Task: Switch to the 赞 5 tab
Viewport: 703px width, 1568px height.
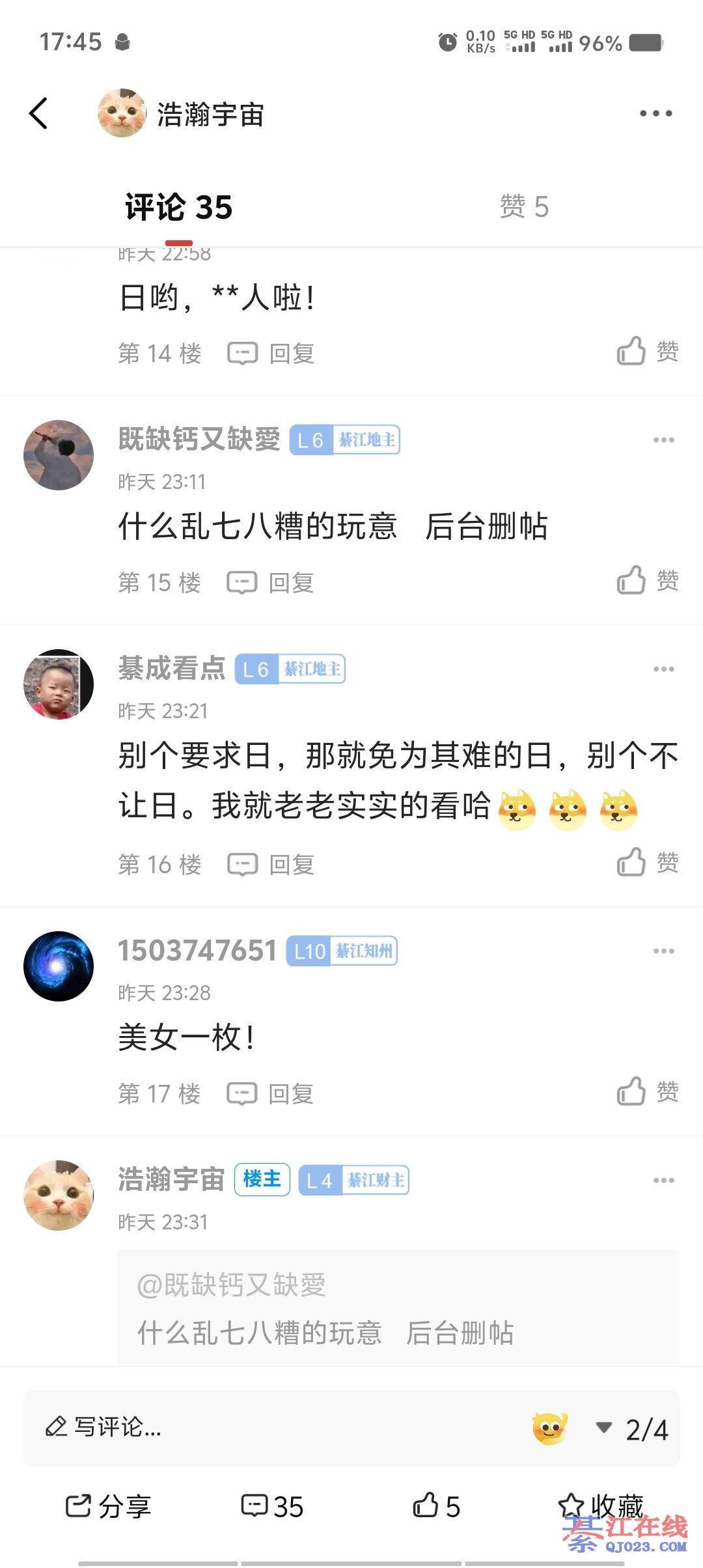Action: [x=524, y=207]
